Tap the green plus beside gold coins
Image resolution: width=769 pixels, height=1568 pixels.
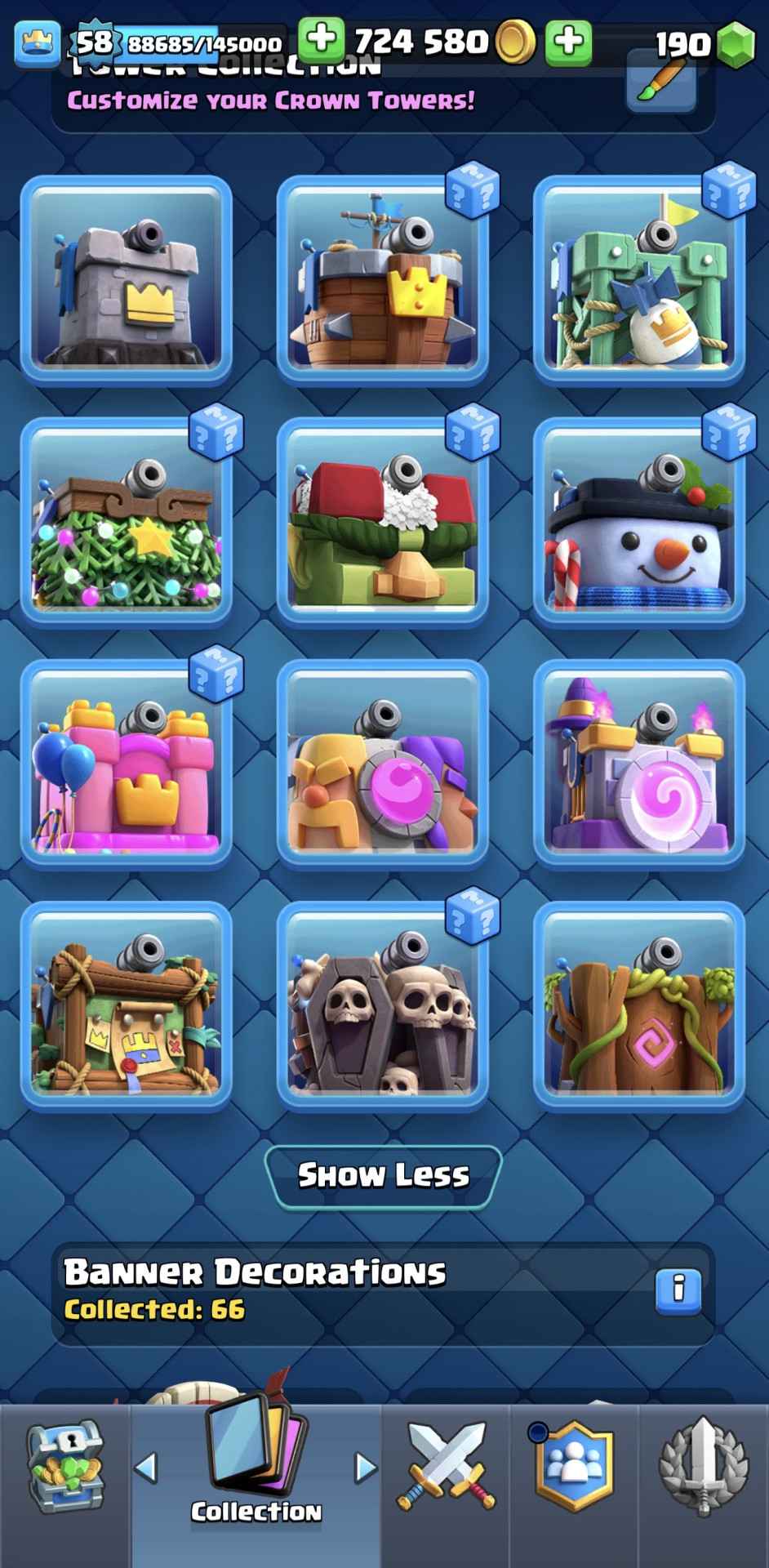[x=321, y=39]
